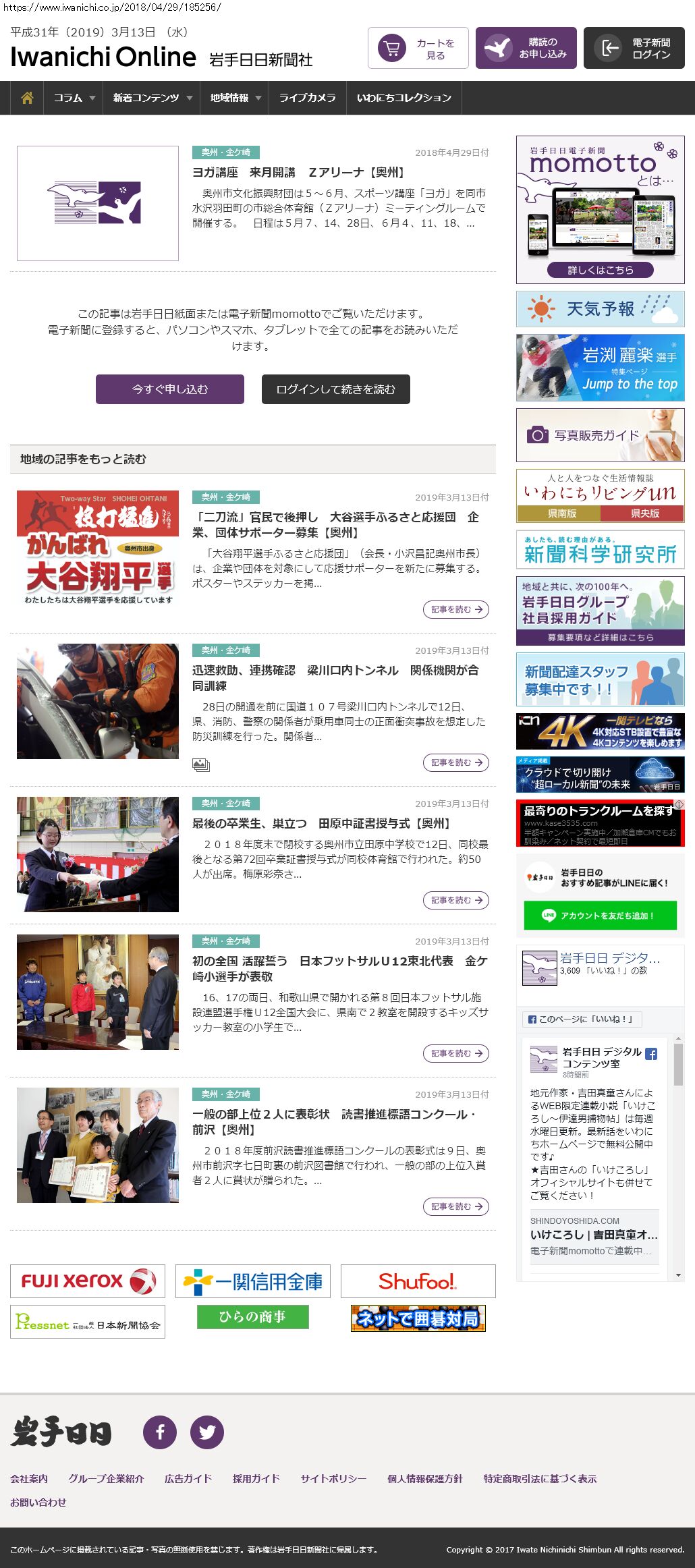Tap the subscription application button (購読のお申し込み)
695x1568 pixels.
point(526,48)
